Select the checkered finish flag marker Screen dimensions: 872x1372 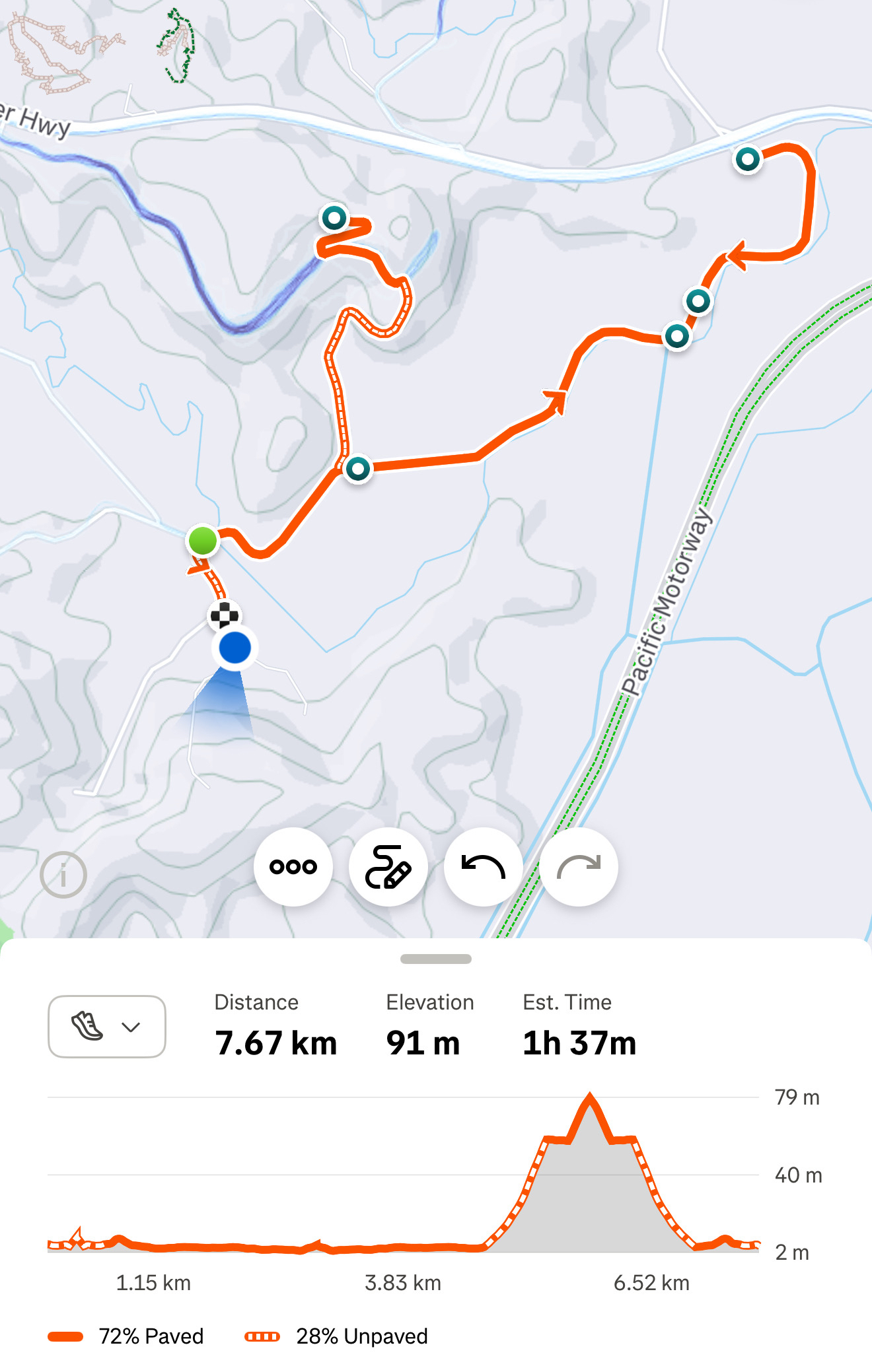pyautogui.click(x=225, y=615)
